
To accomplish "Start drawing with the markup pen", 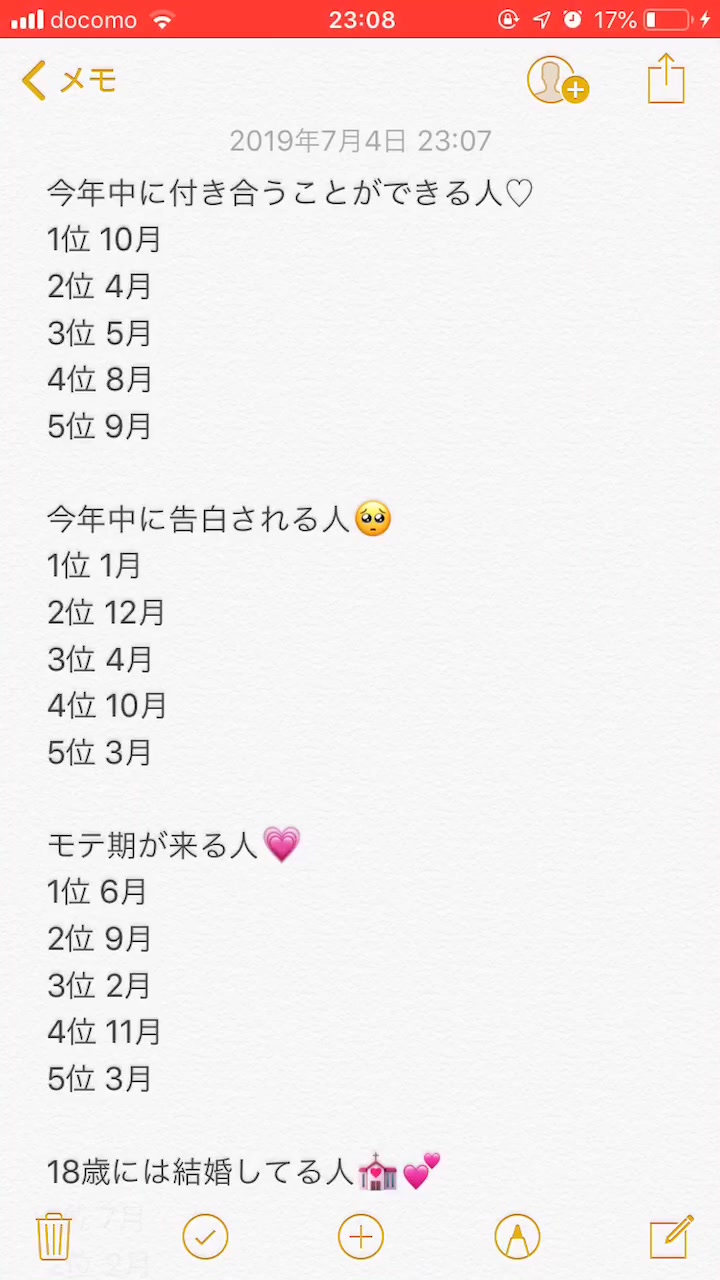I will tap(517, 1237).
